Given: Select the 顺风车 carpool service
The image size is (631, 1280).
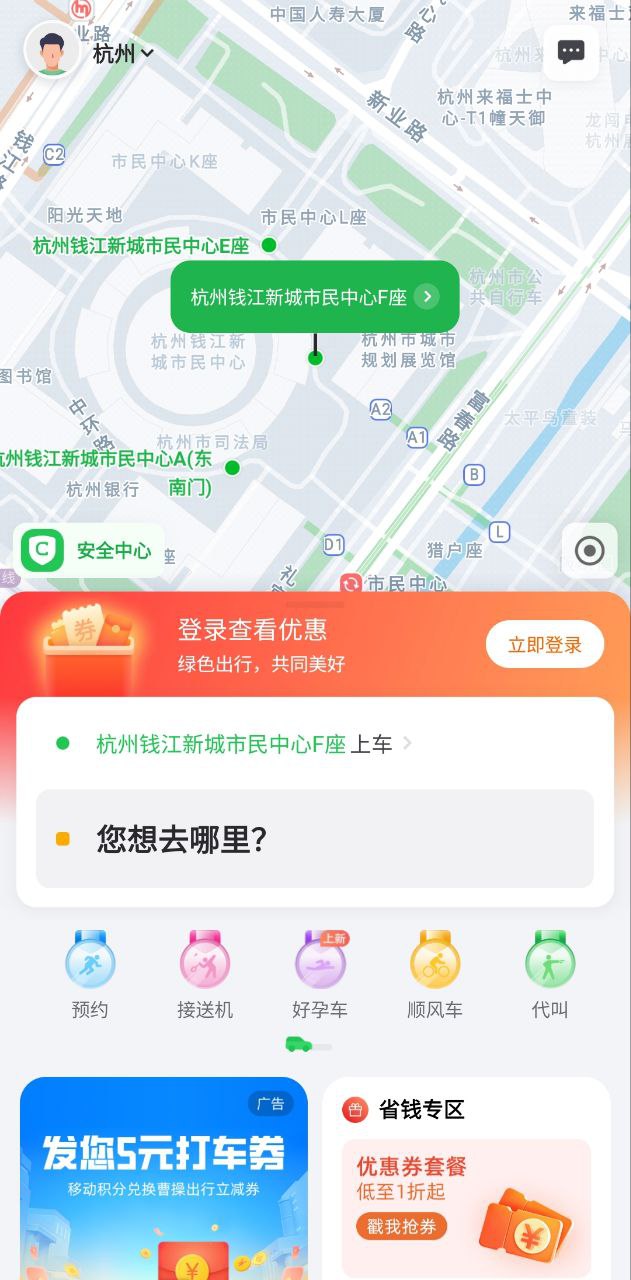Looking at the screenshot, I should [x=435, y=975].
